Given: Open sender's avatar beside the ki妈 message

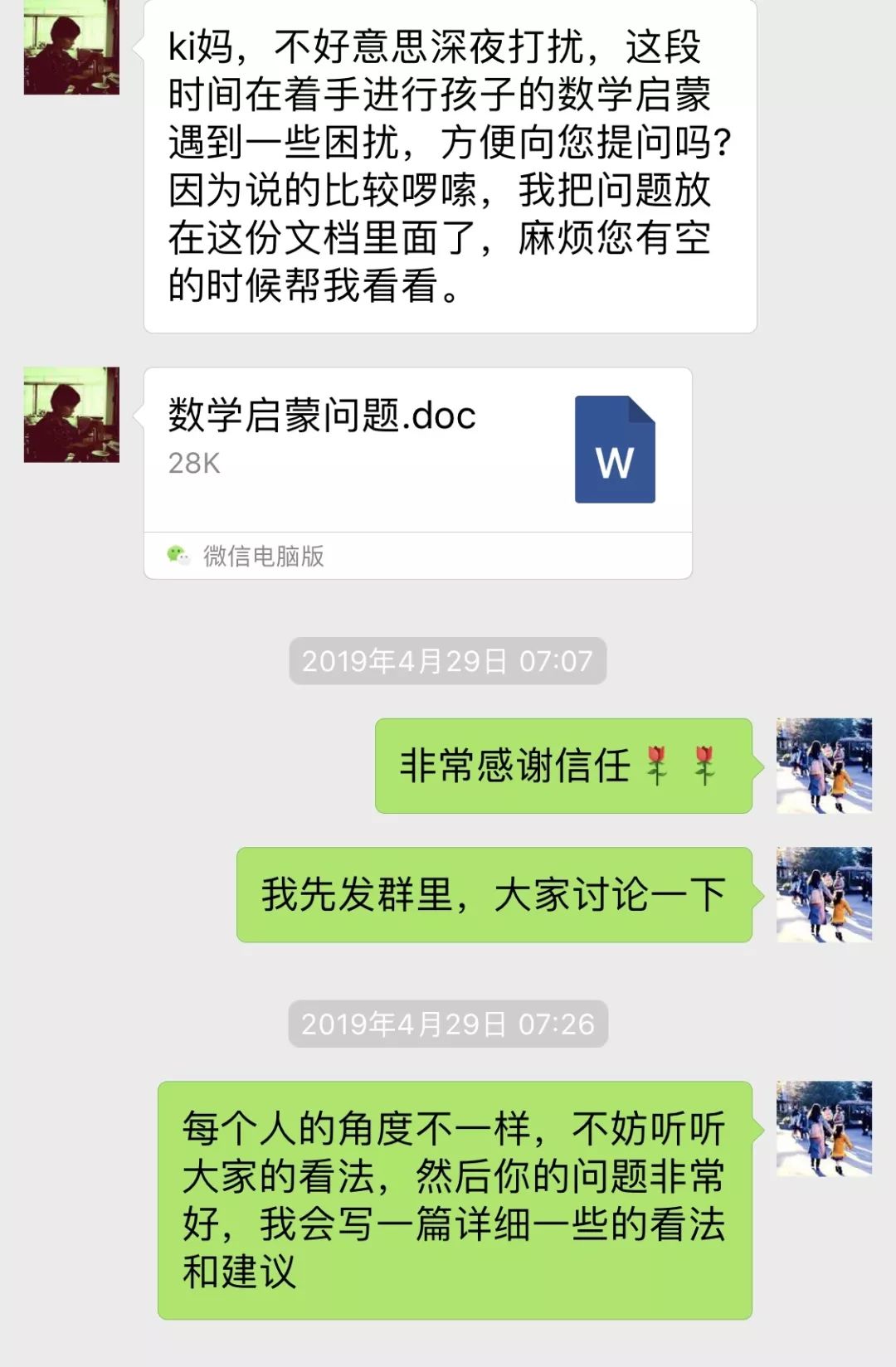Looking at the screenshot, I should click(x=71, y=47).
